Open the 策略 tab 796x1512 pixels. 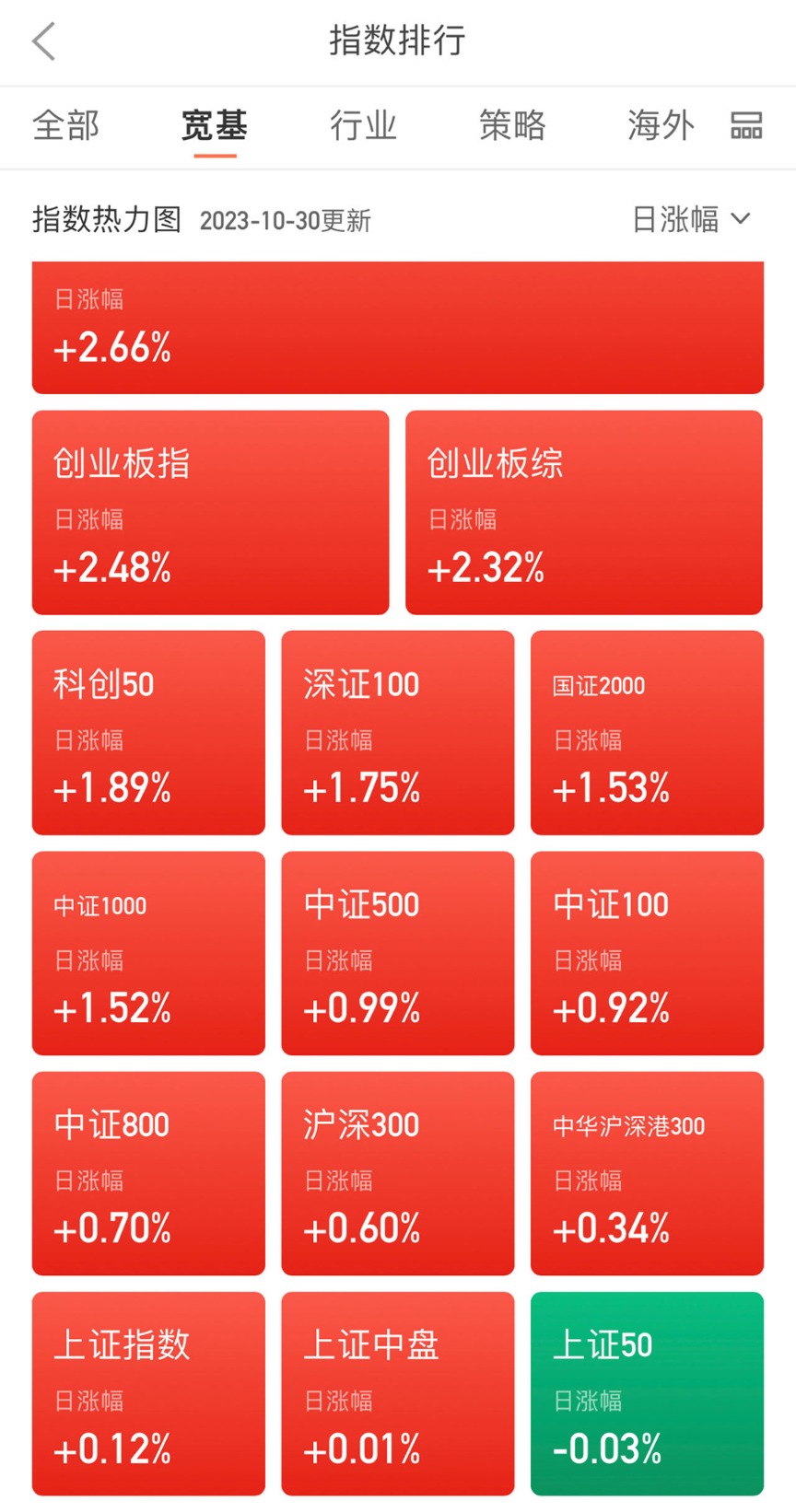[x=512, y=125]
